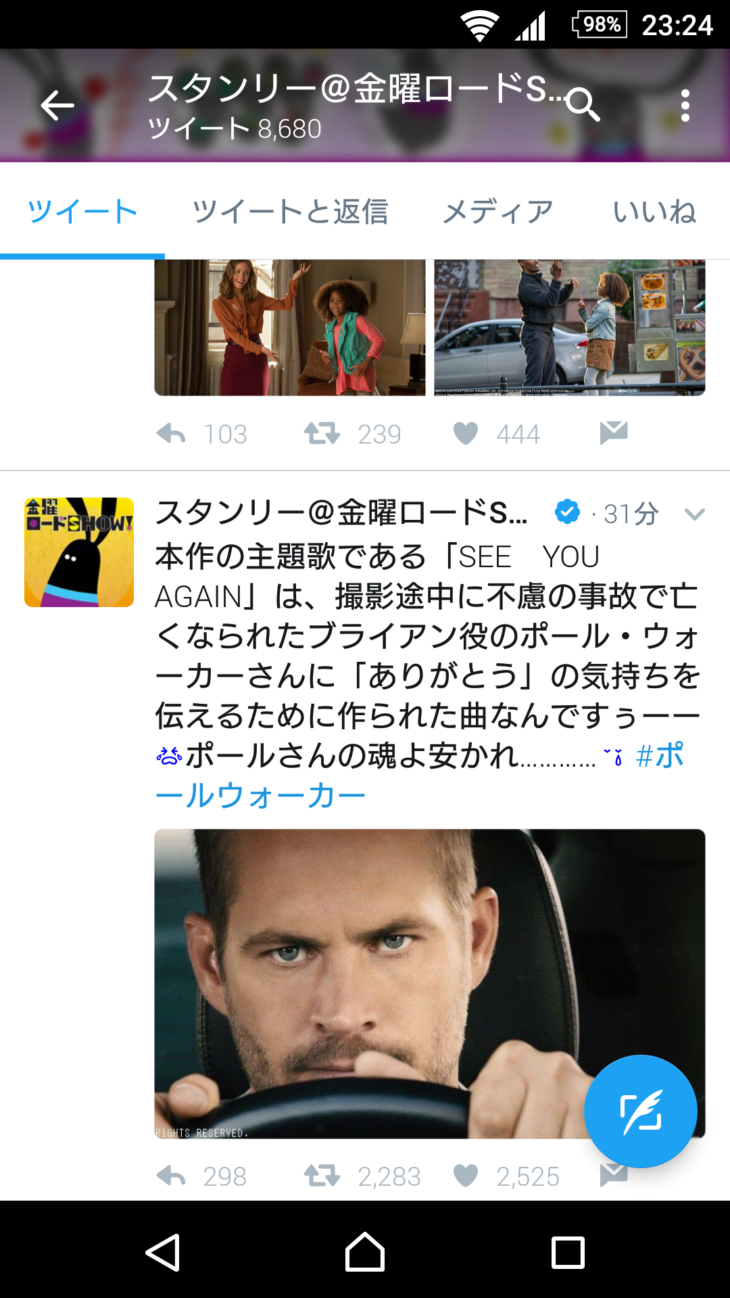Reply to the SEE YOU AGAIN tweet
The image size is (730, 1298).
point(172,1176)
